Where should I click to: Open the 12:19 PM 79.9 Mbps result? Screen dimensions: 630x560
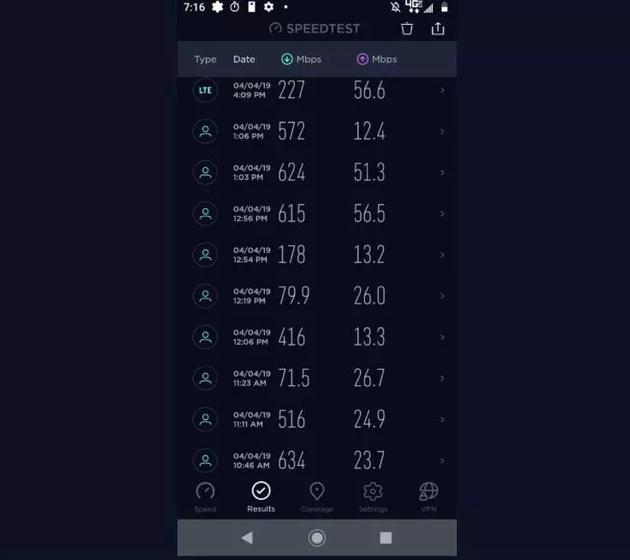317,296
